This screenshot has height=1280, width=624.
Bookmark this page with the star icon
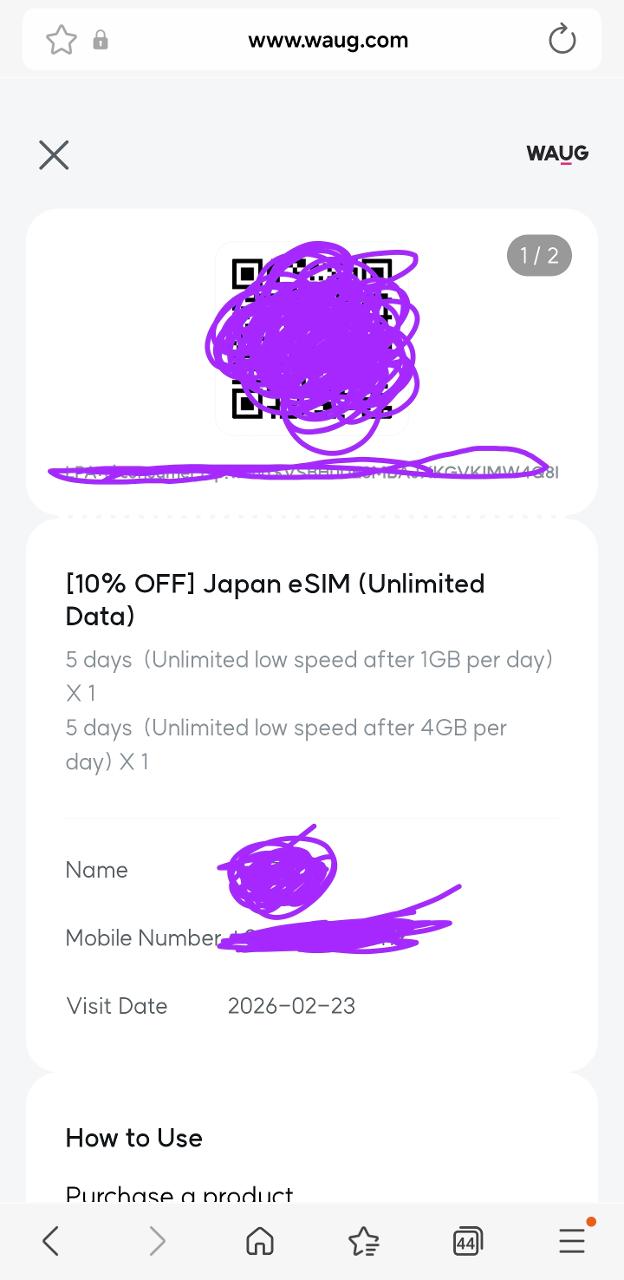coord(61,40)
